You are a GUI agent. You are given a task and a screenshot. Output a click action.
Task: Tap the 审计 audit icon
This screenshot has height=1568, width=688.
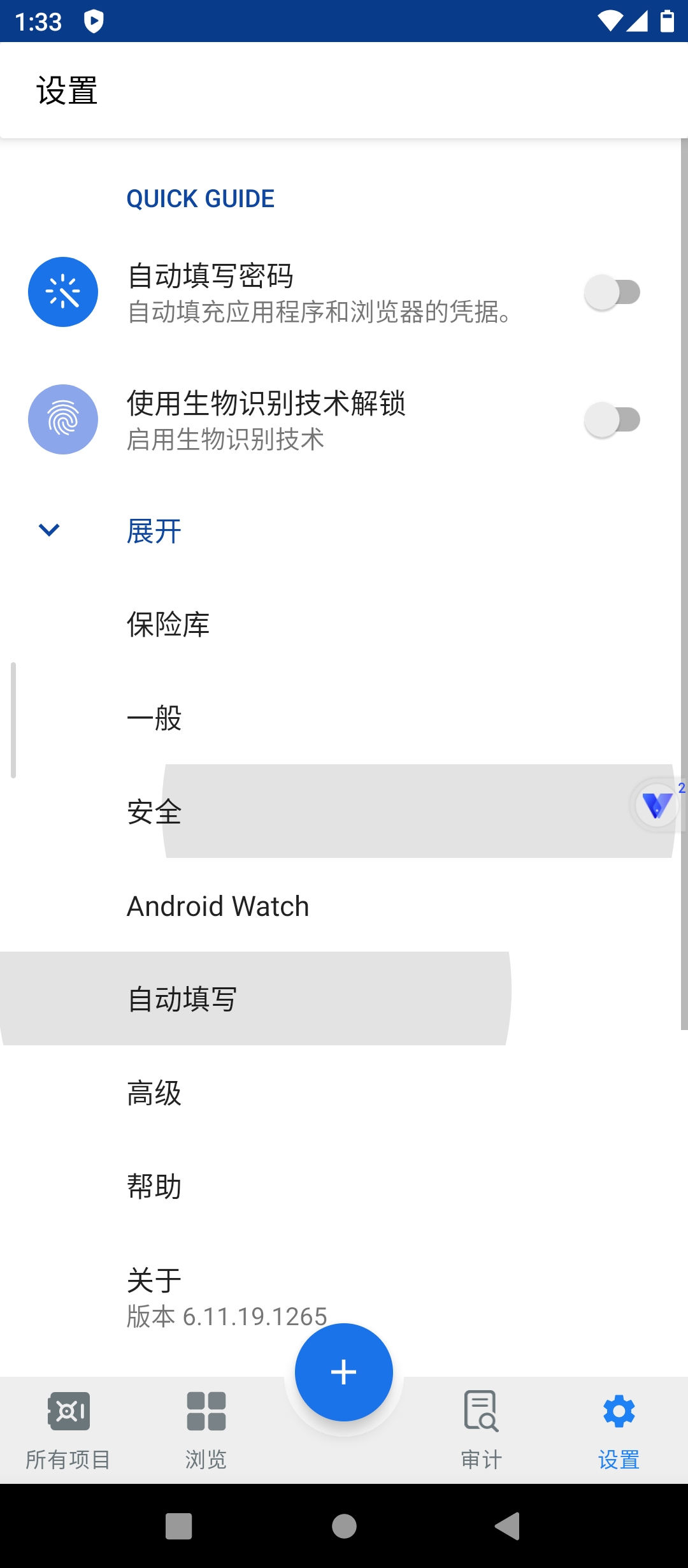481,1411
